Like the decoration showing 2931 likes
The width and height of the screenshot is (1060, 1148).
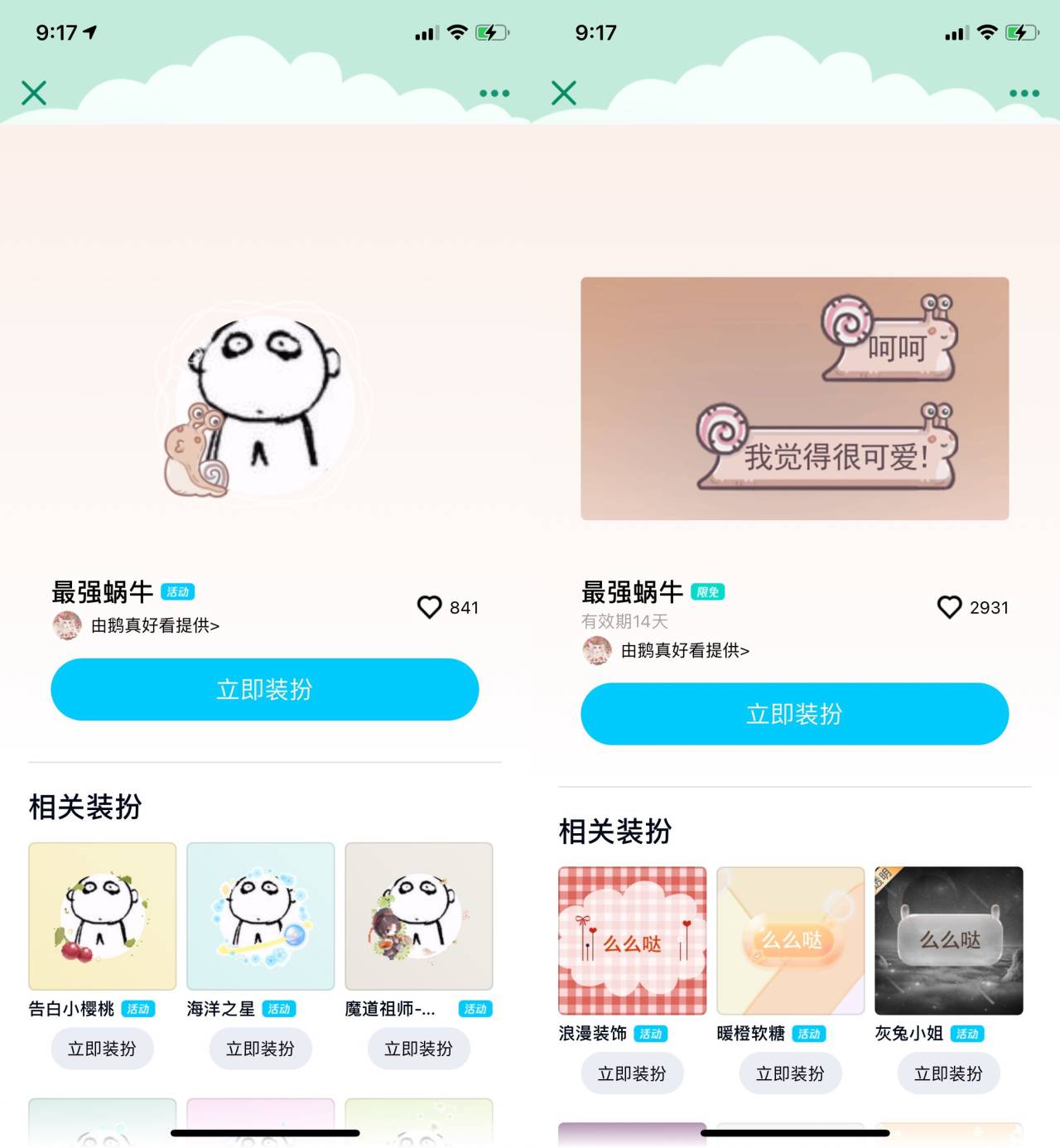(x=949, y=607)
